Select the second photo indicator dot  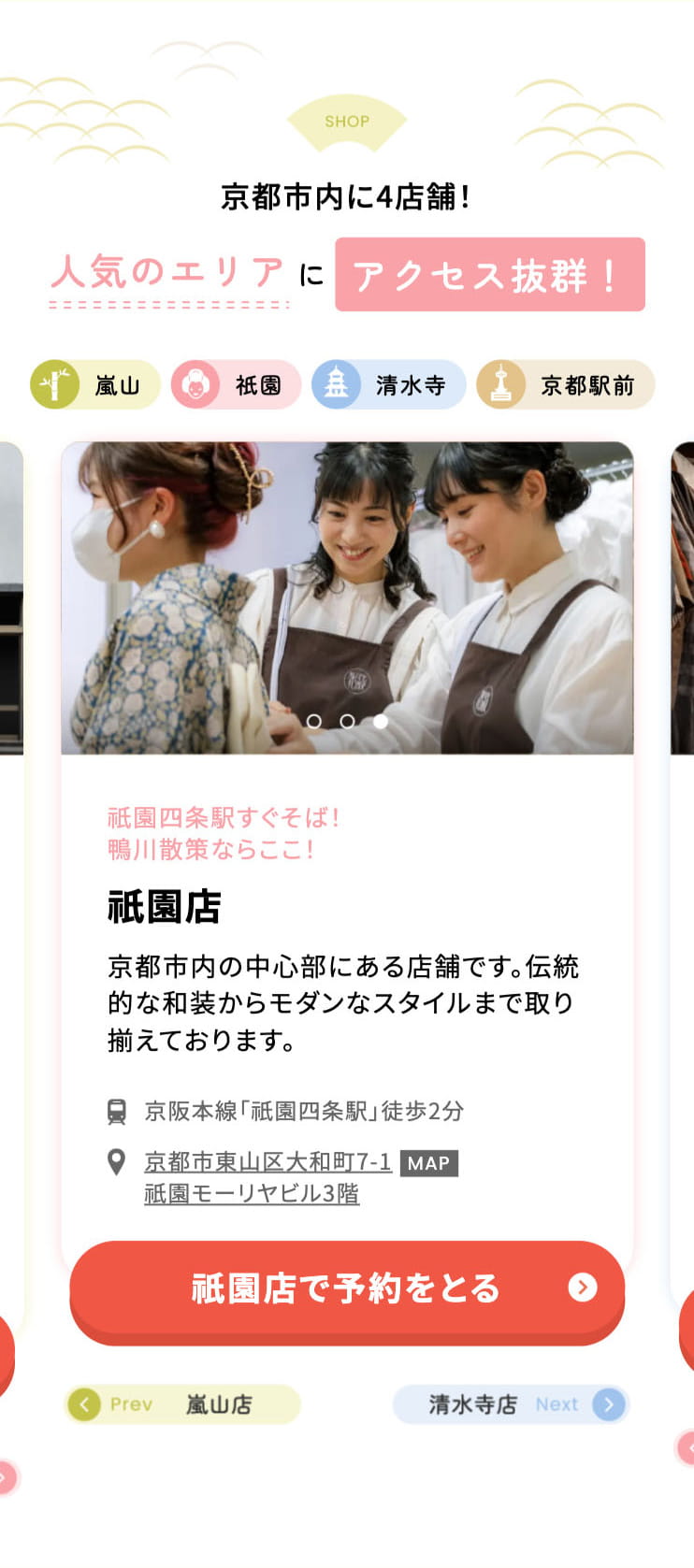coord(347,721)
